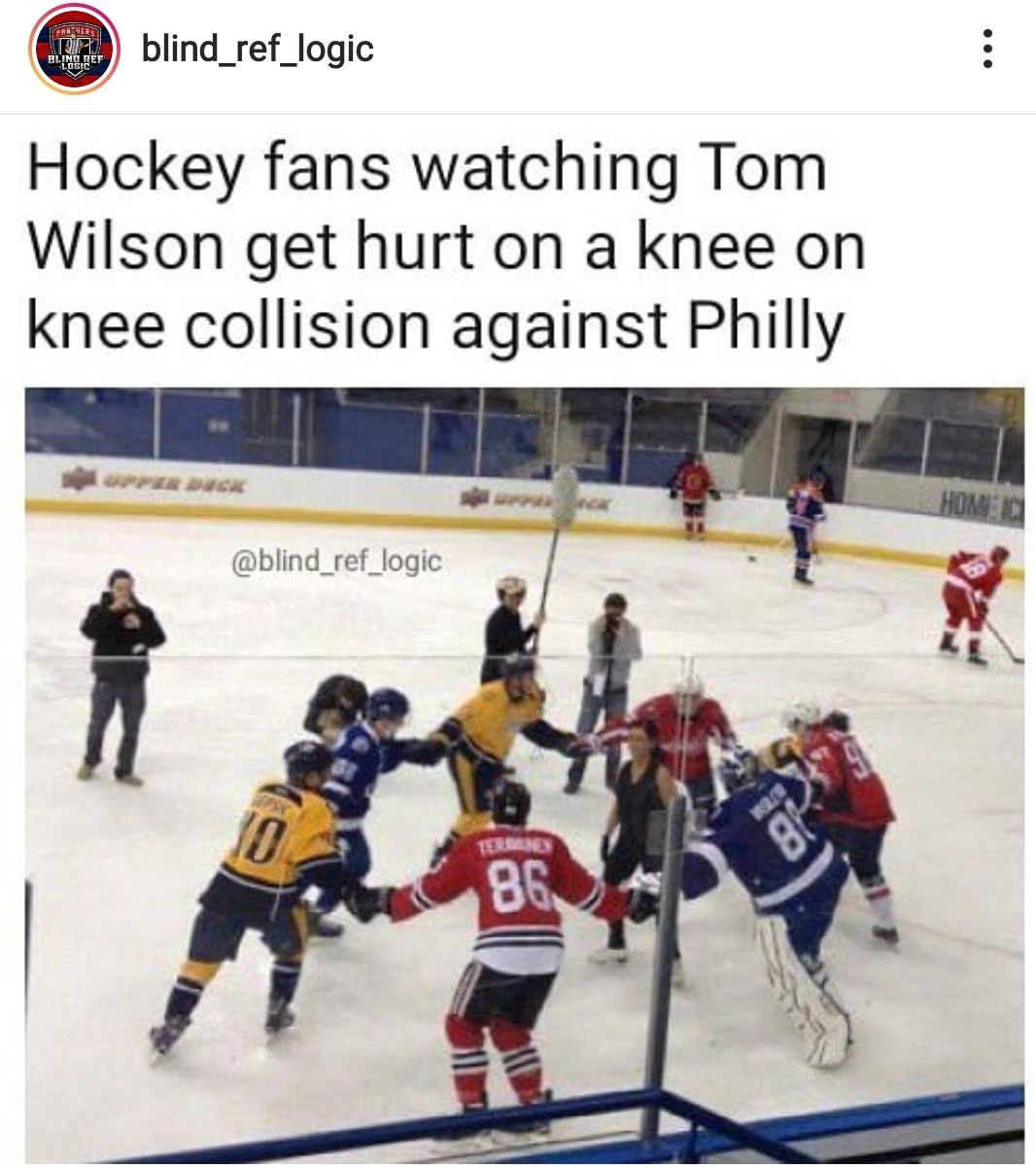Open the blind_ref_logic username link
Viewport: 1036px width, 1168px height.
[258, 49]
